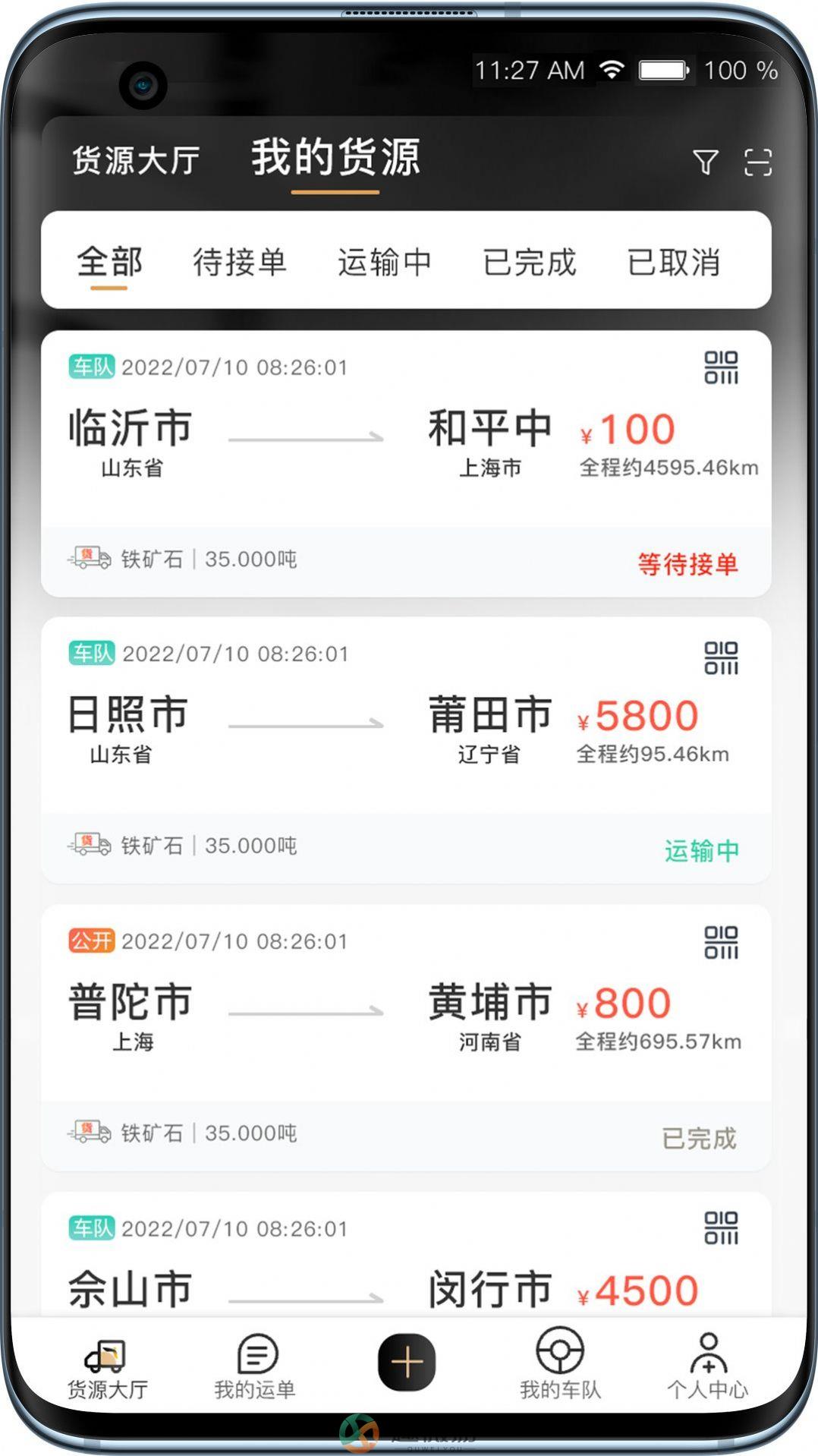Switch to the top 货源大厅 tab
Screen dimensions: 818x1456
(136, 160)
